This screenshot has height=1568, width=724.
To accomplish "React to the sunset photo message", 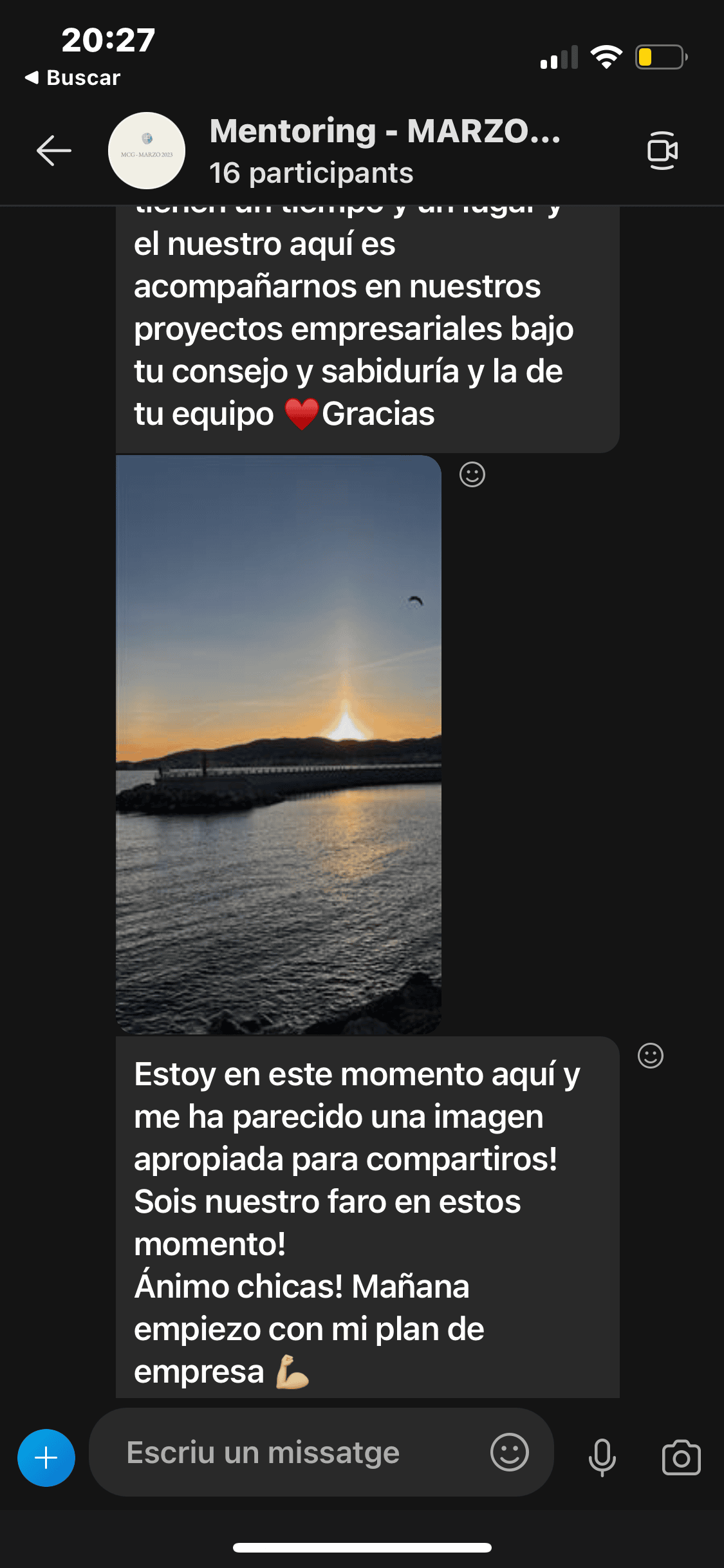I will 472,475.
